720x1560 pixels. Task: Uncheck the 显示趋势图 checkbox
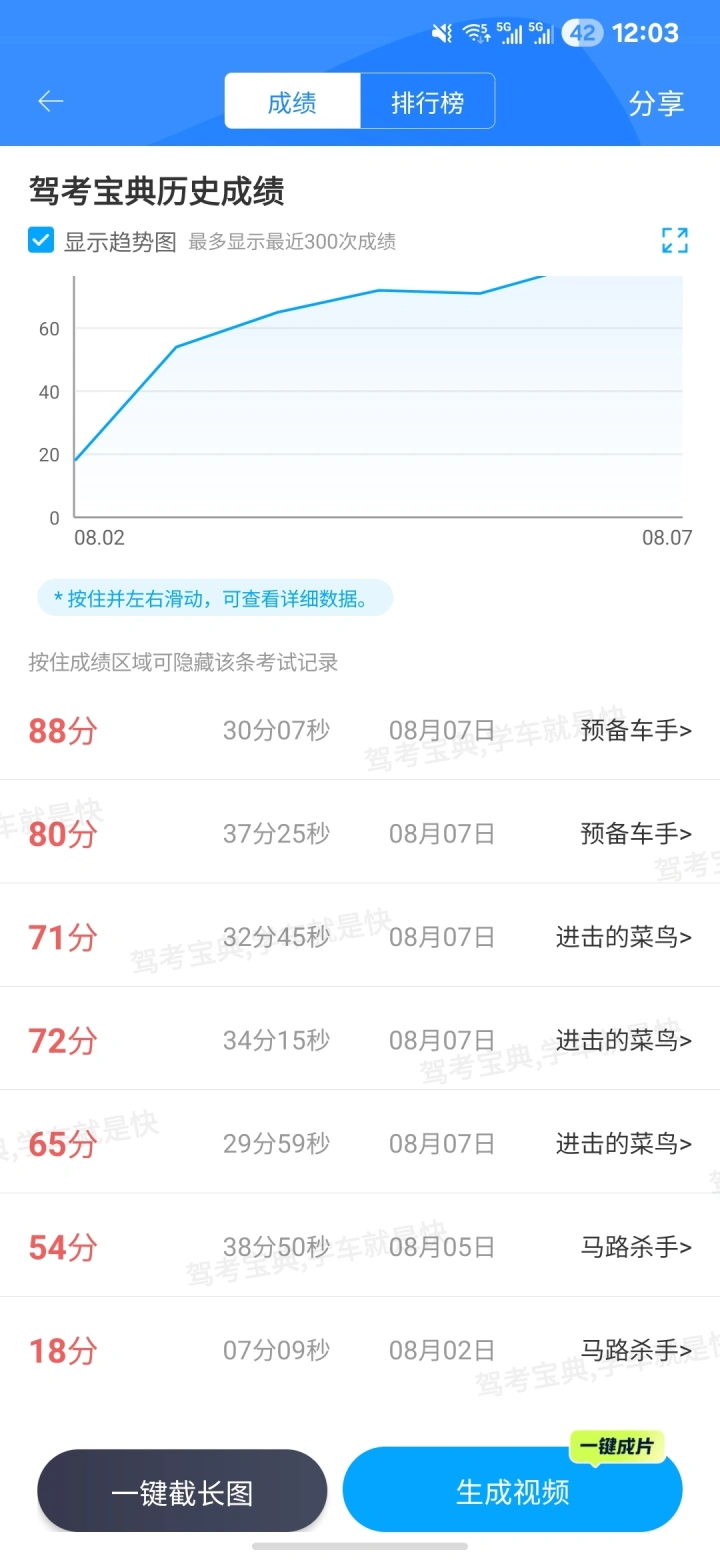[41, 240]
